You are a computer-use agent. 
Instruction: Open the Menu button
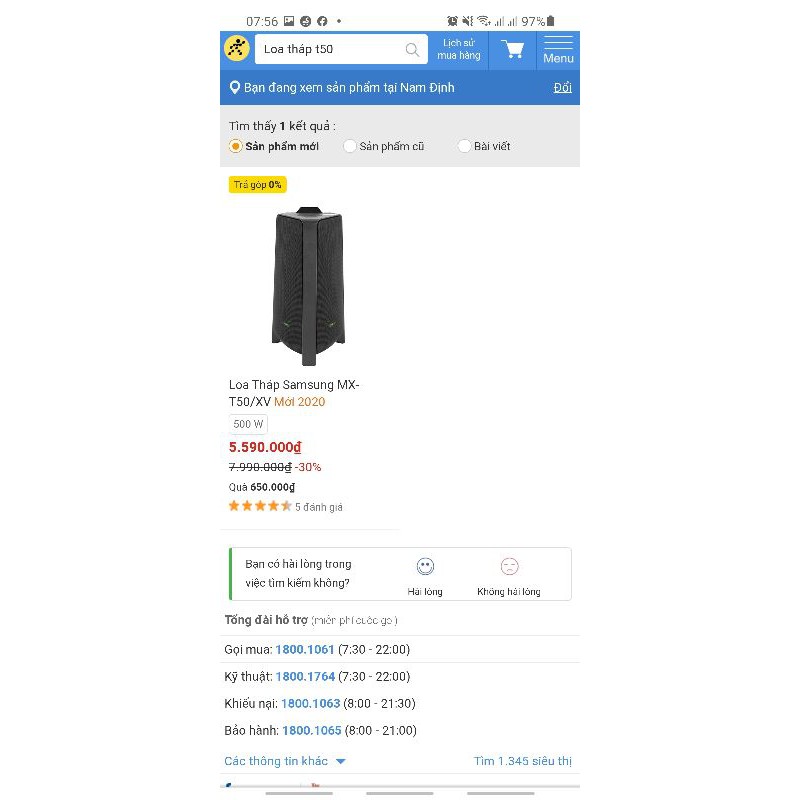tap(558, 50)
